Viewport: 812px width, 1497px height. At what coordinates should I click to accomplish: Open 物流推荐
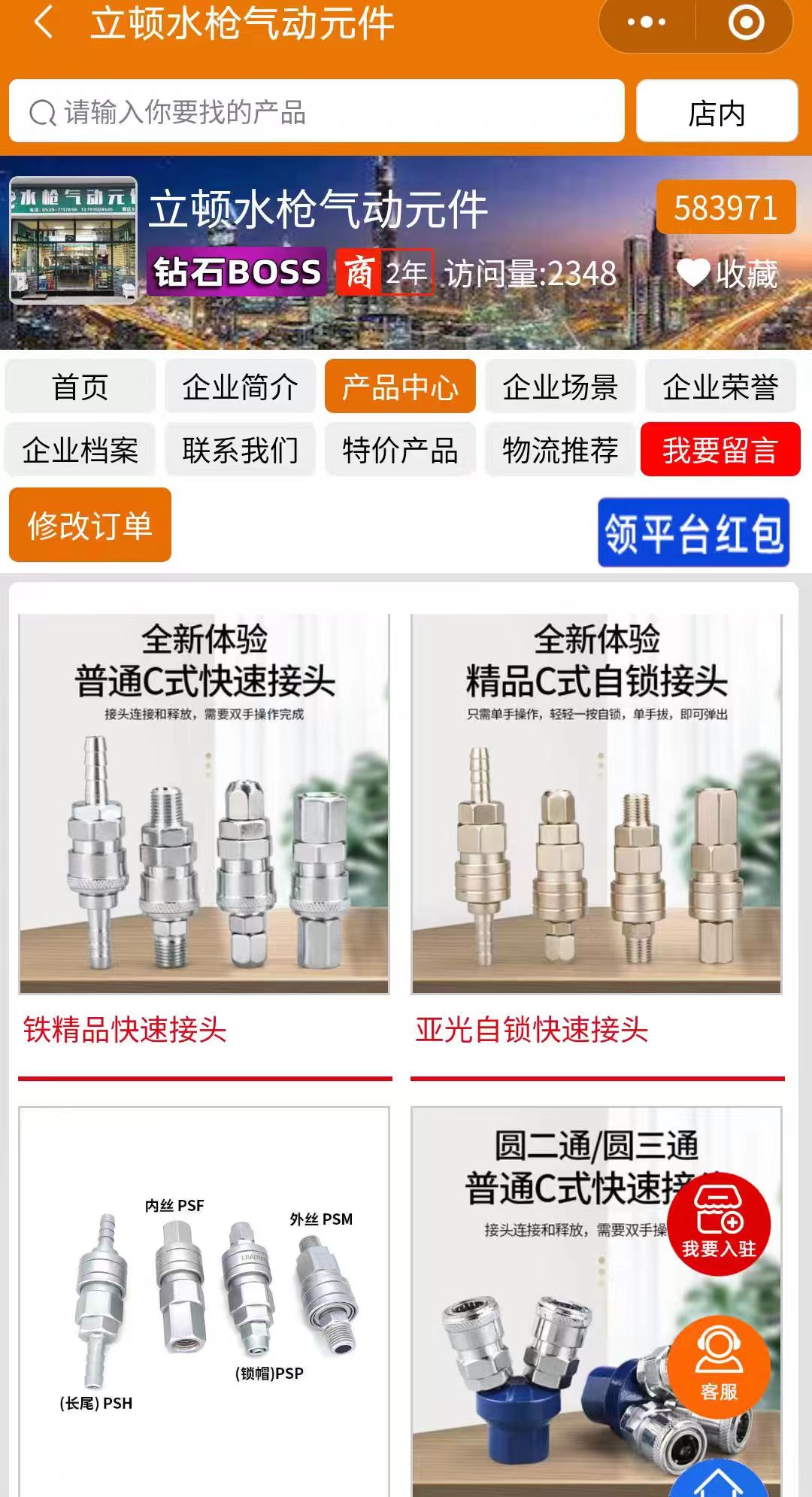pos(560,450)
